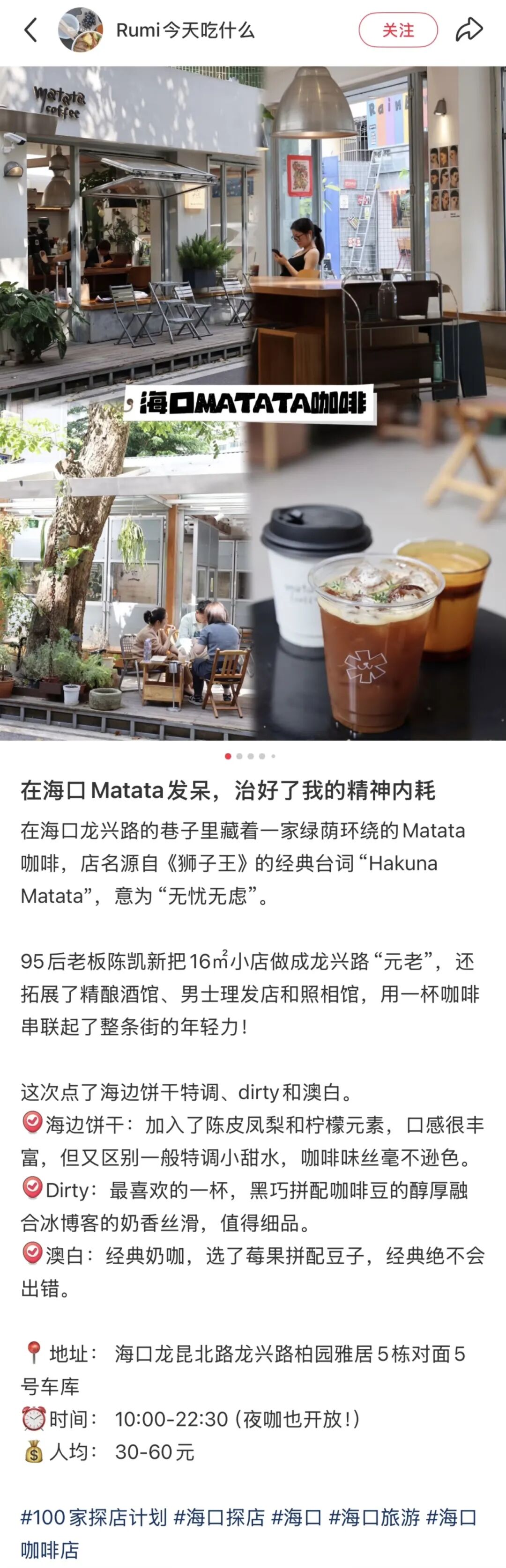Open the #海口旅游 hashtag

click(374, 1517)
